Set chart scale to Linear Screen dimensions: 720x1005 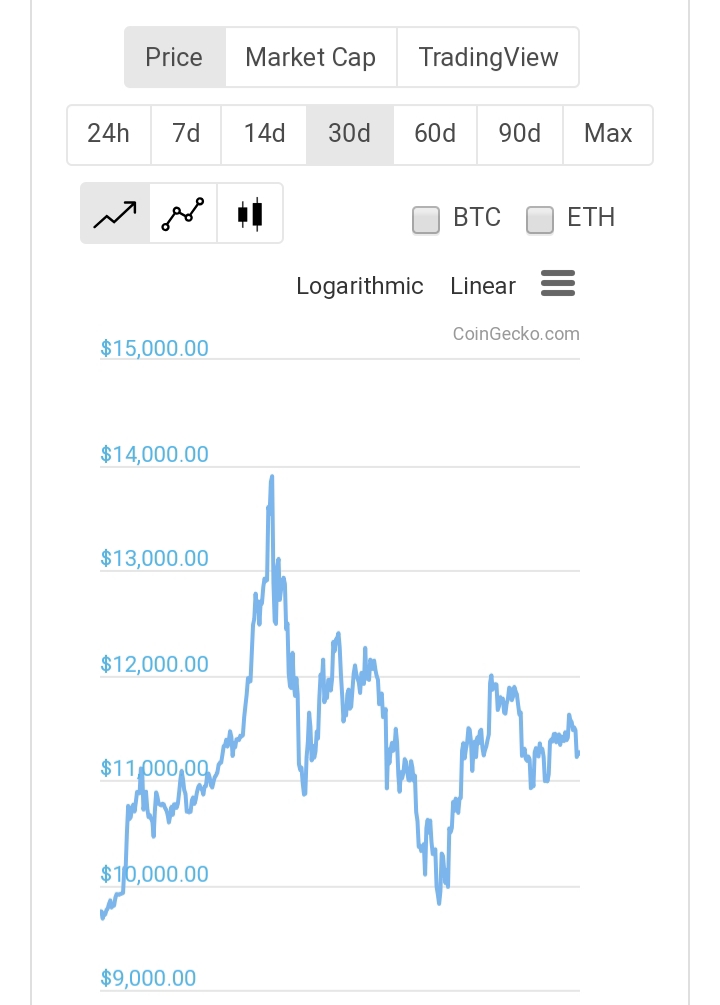click(x=483, y=286)
